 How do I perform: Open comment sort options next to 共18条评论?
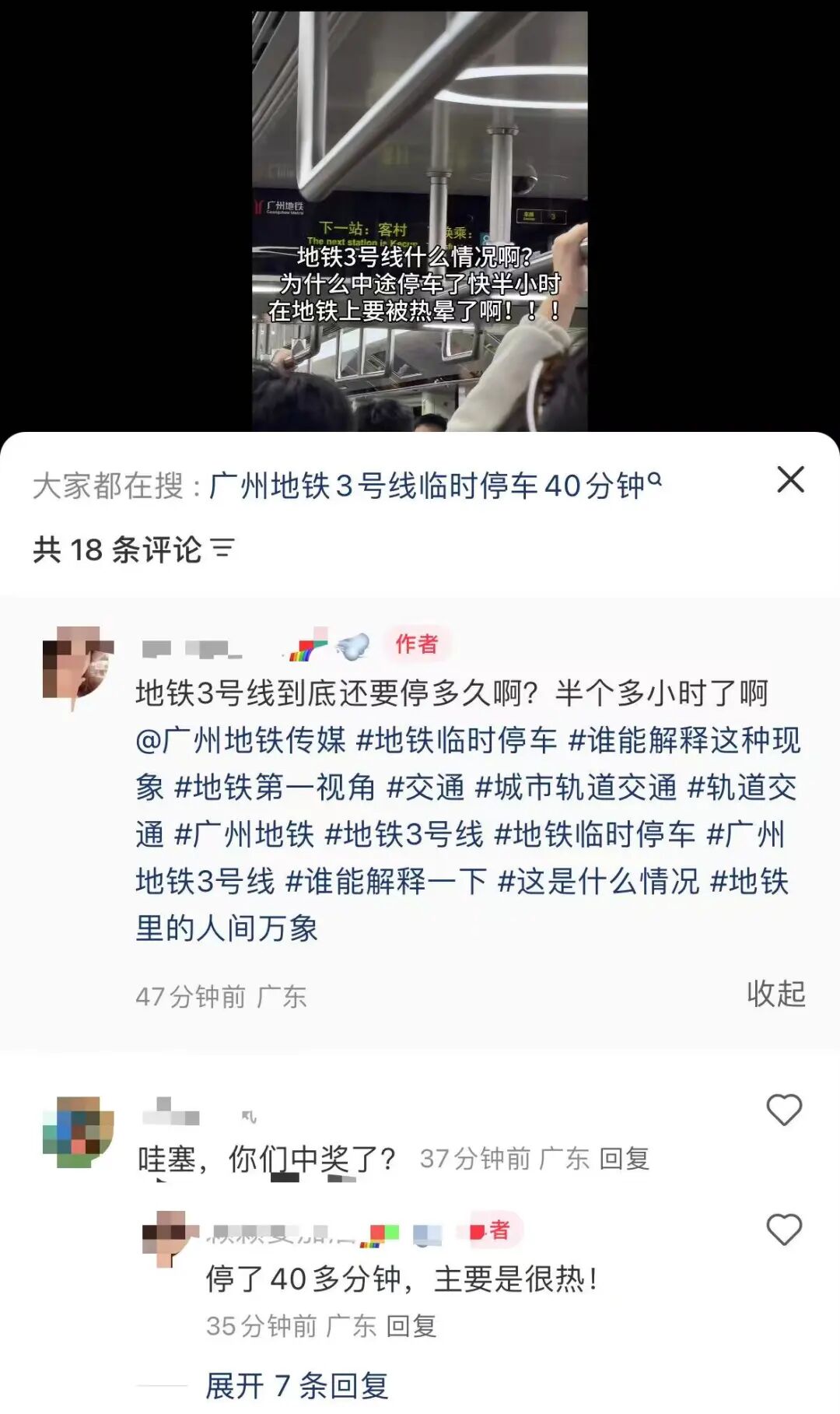pyautogui.click(x=222, y=549)
